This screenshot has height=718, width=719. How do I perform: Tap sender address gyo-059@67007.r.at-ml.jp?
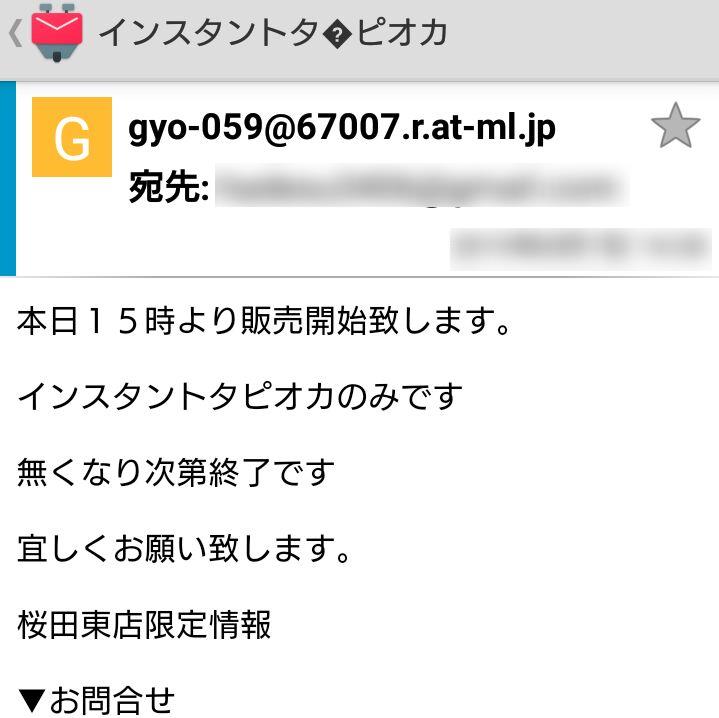tap(342, 128)
